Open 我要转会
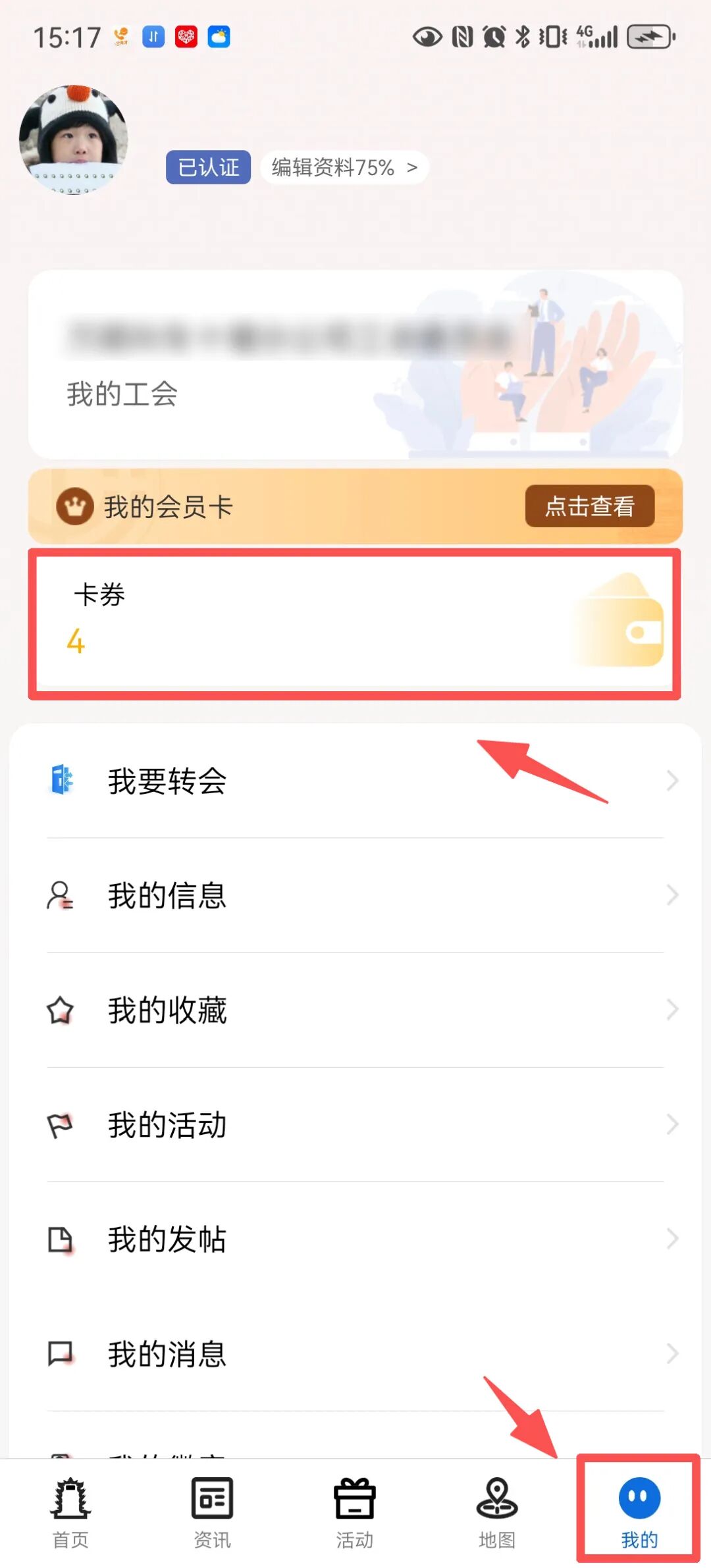Image resolution: width=711 pixels, height=1568 pixels. pos(355,781)
